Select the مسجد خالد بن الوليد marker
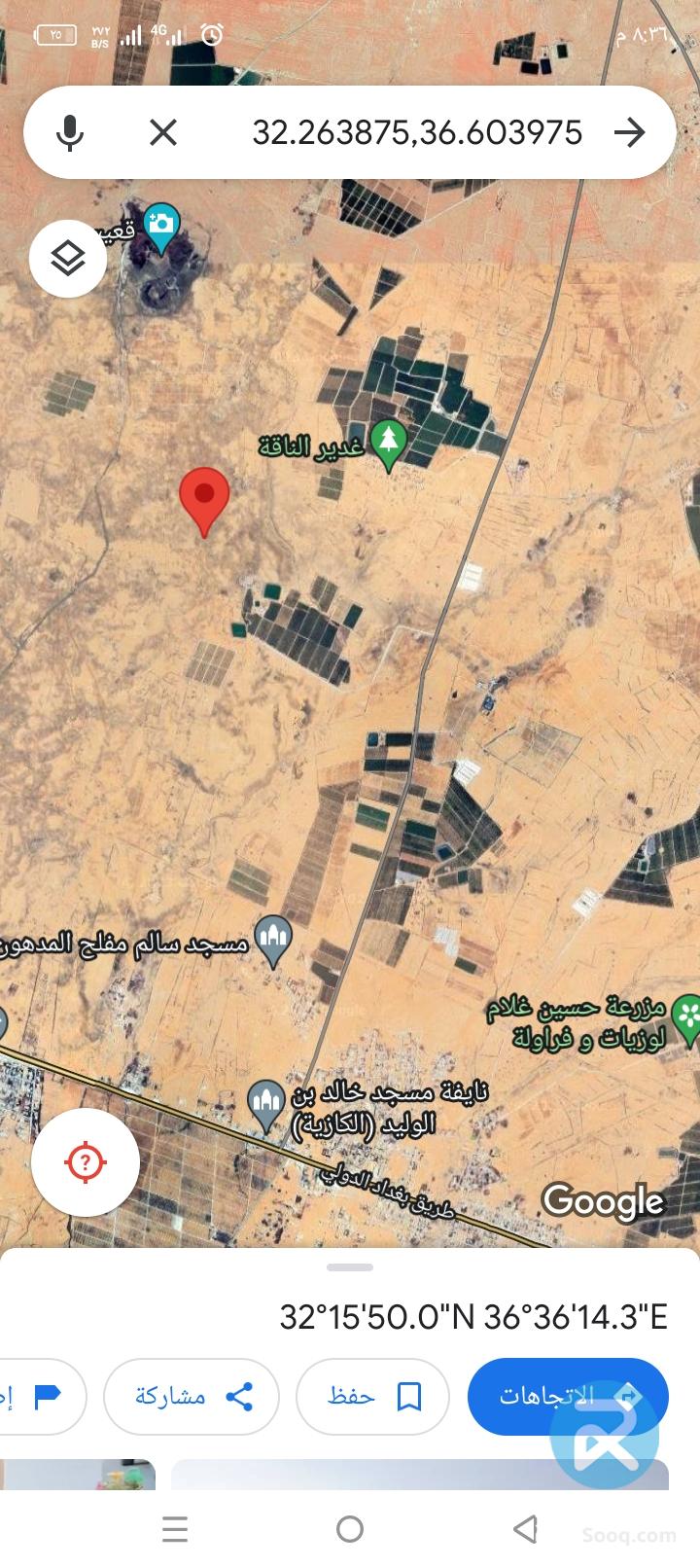The height and width of the screenshot is (1568, 700). [x=265, y=1105]
